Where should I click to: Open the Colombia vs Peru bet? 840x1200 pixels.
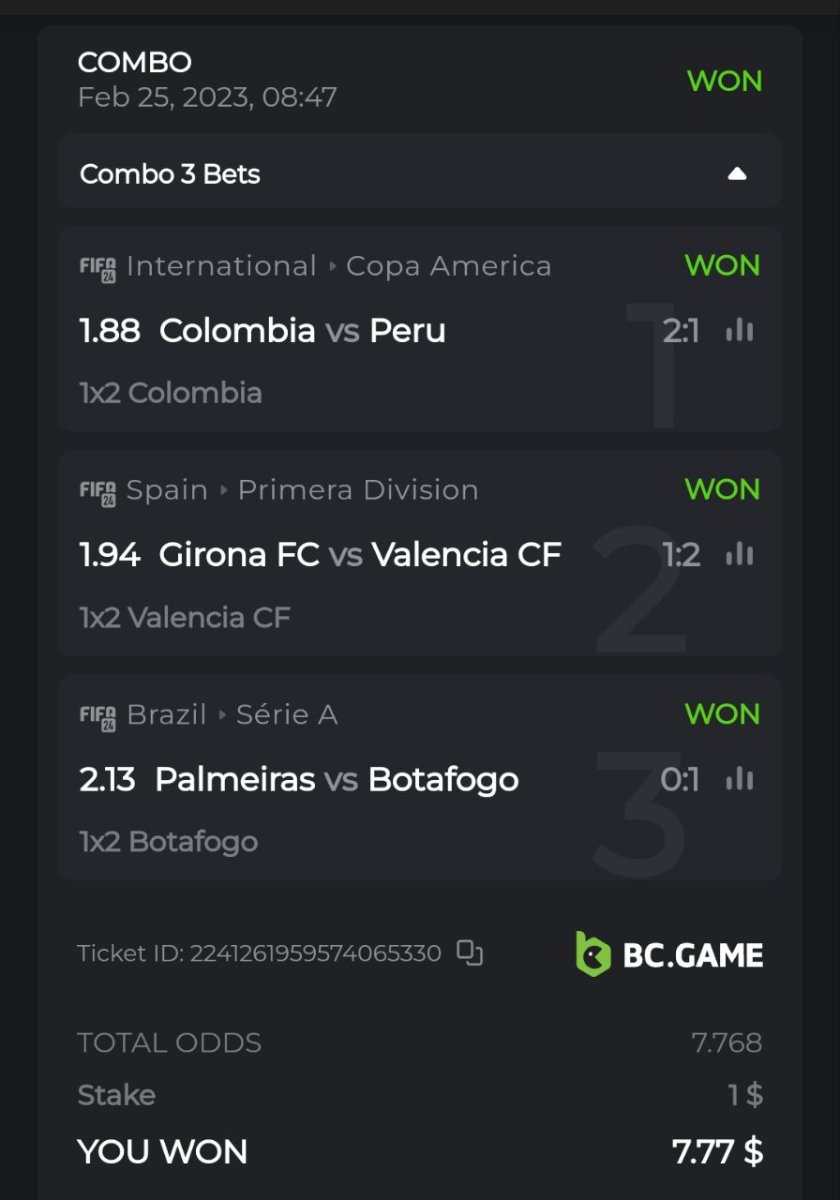click(x=300, y=331)
